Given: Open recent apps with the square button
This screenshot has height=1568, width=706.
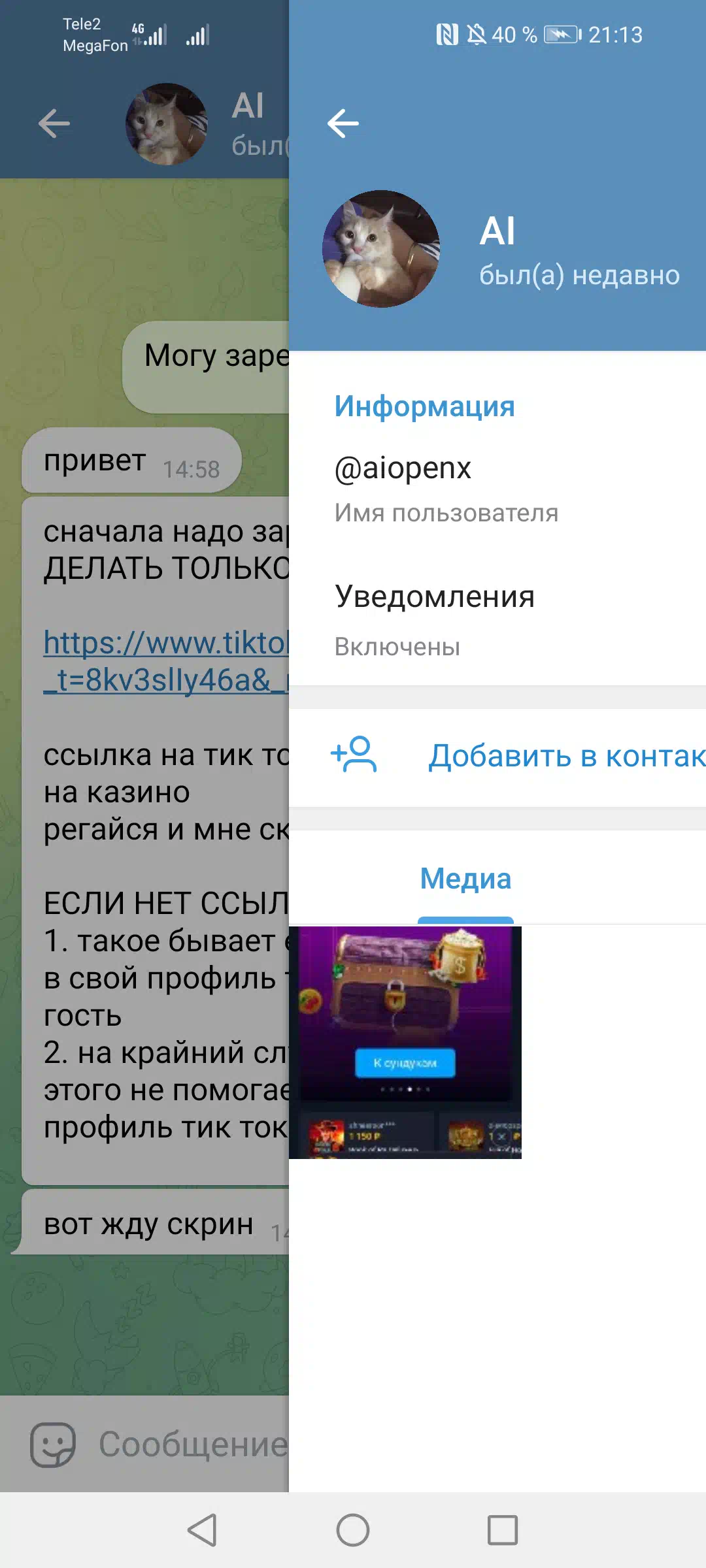Looking at the screenshot, I should pos(503,1530).
